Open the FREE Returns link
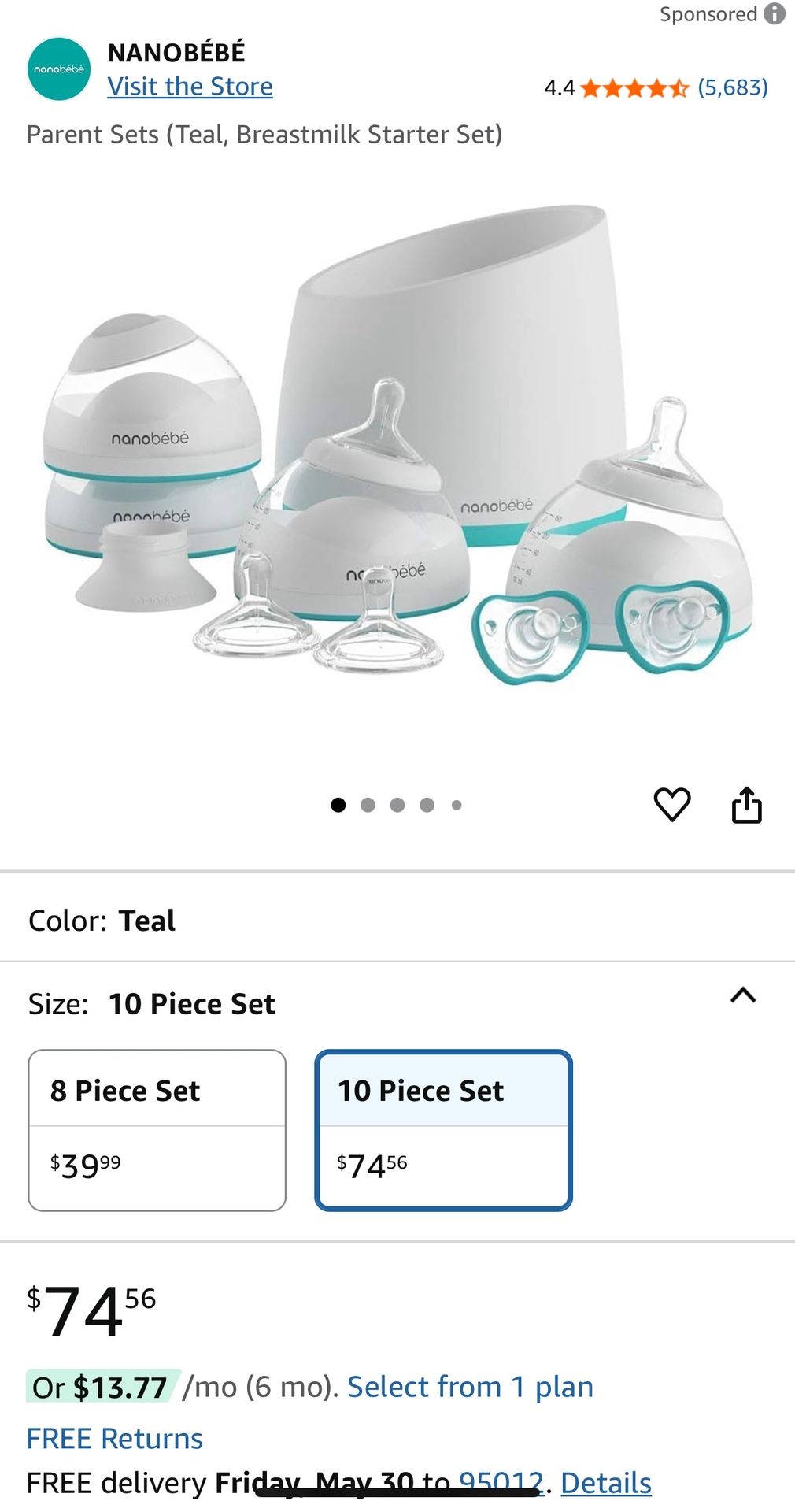The height and width of the screenshot is (1512, 795). coord(115,1439)
